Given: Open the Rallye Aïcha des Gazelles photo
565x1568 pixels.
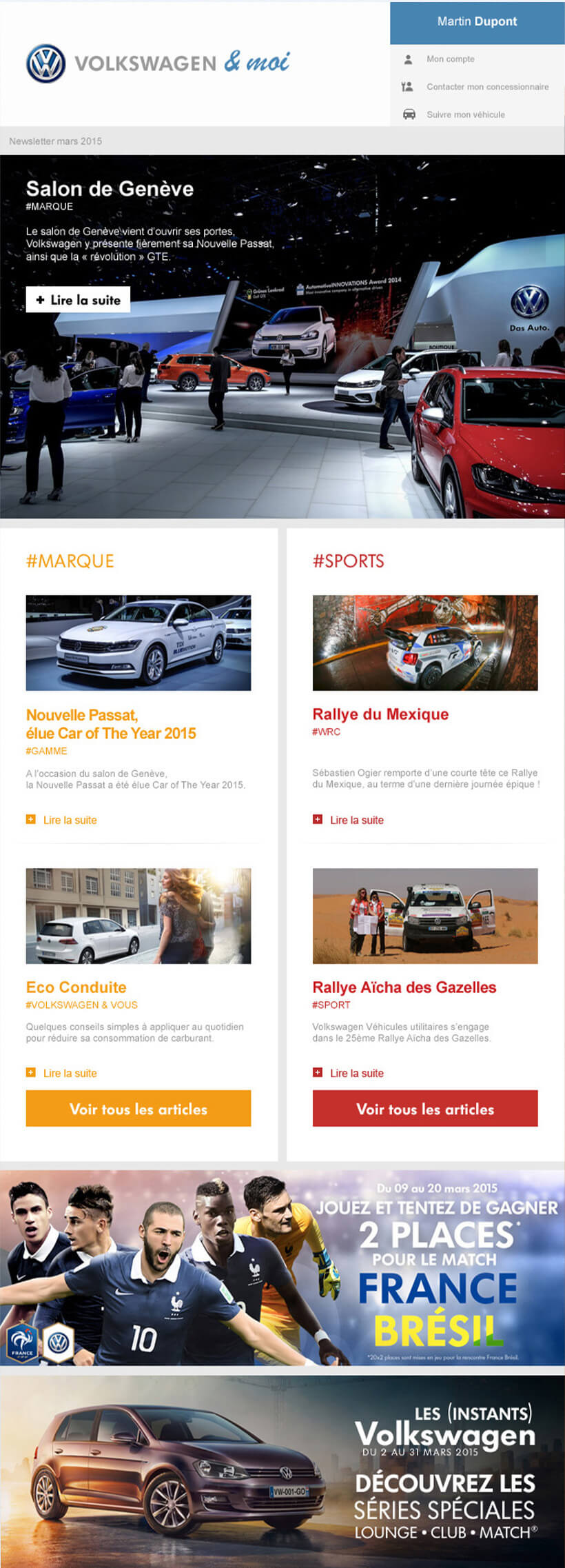Looking at the screenshot, I should tap(425, 916).
